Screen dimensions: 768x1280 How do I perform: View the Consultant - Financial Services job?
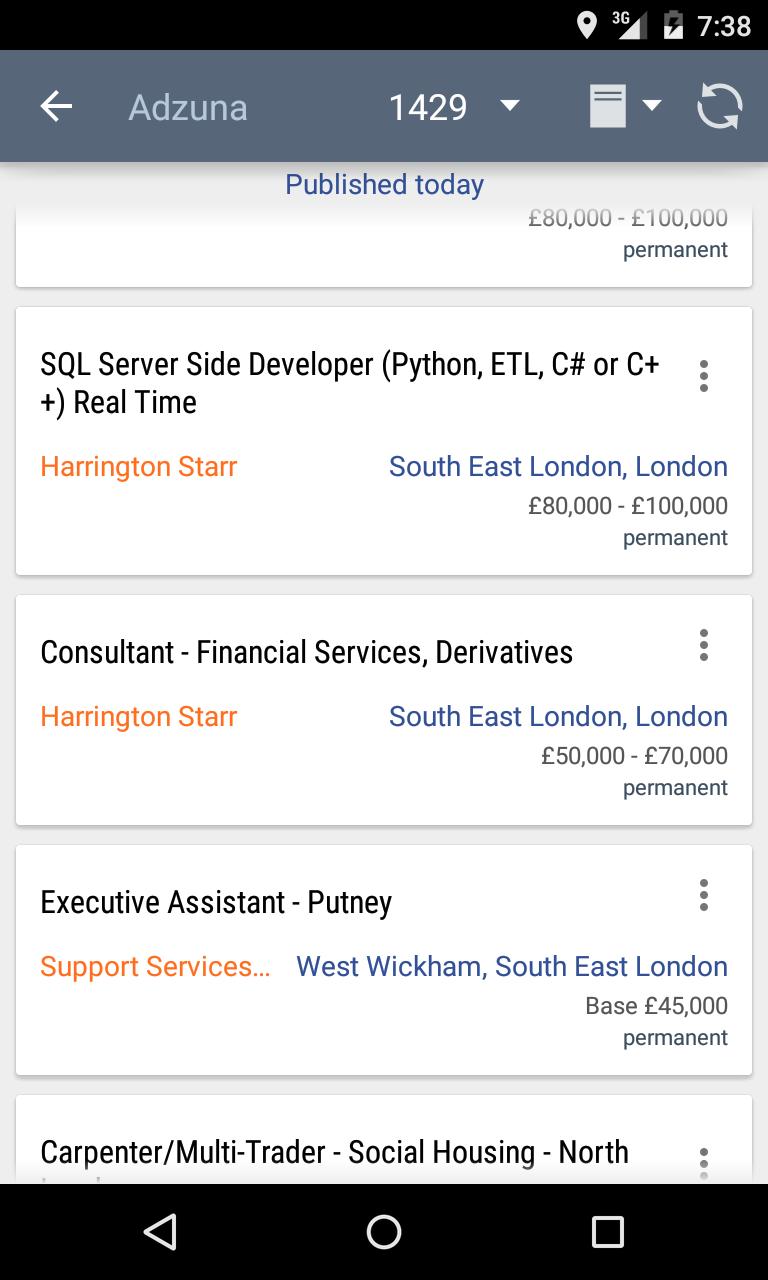point(307,653)
